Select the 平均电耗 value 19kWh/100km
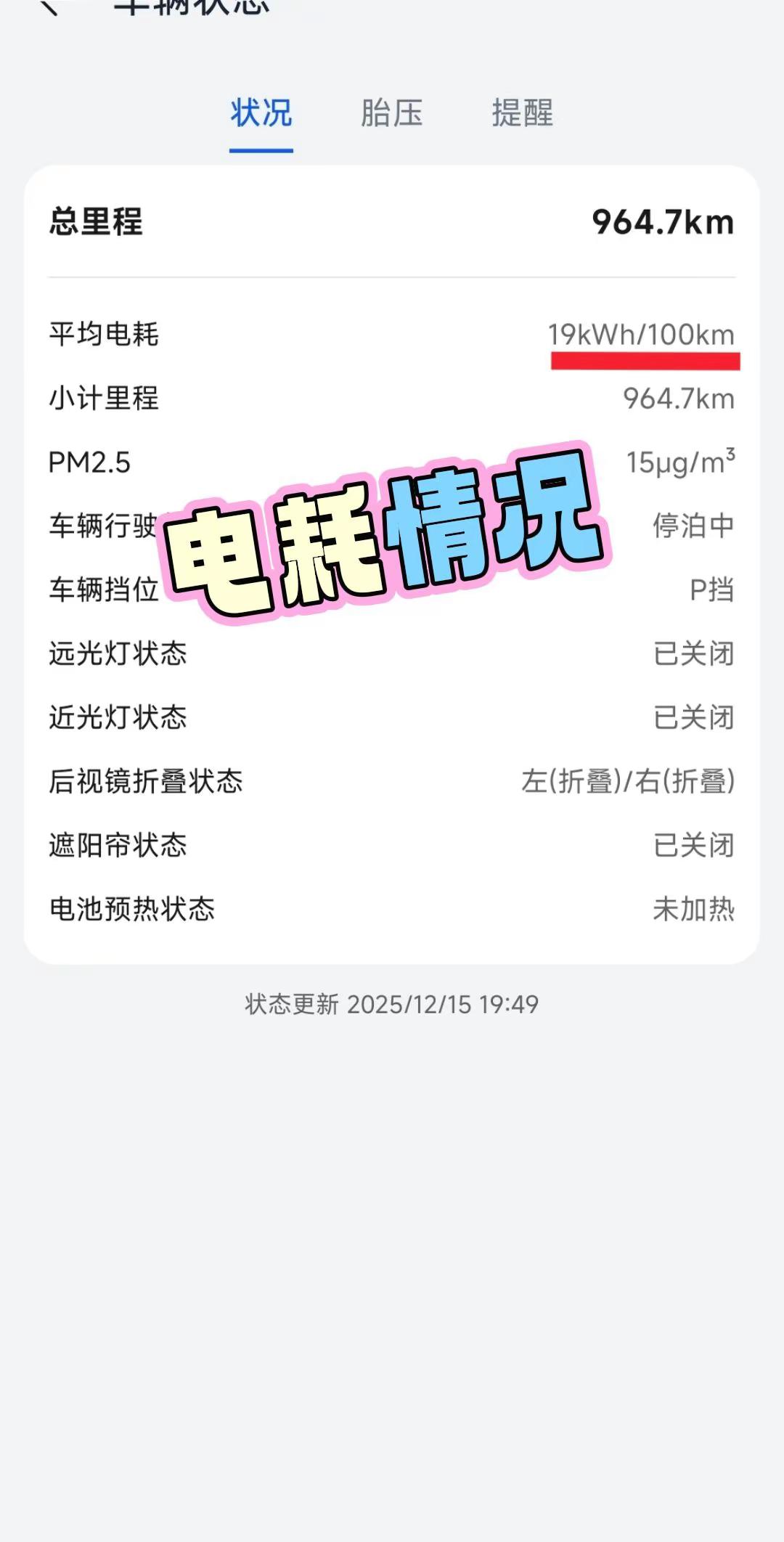 click(642, 335)
